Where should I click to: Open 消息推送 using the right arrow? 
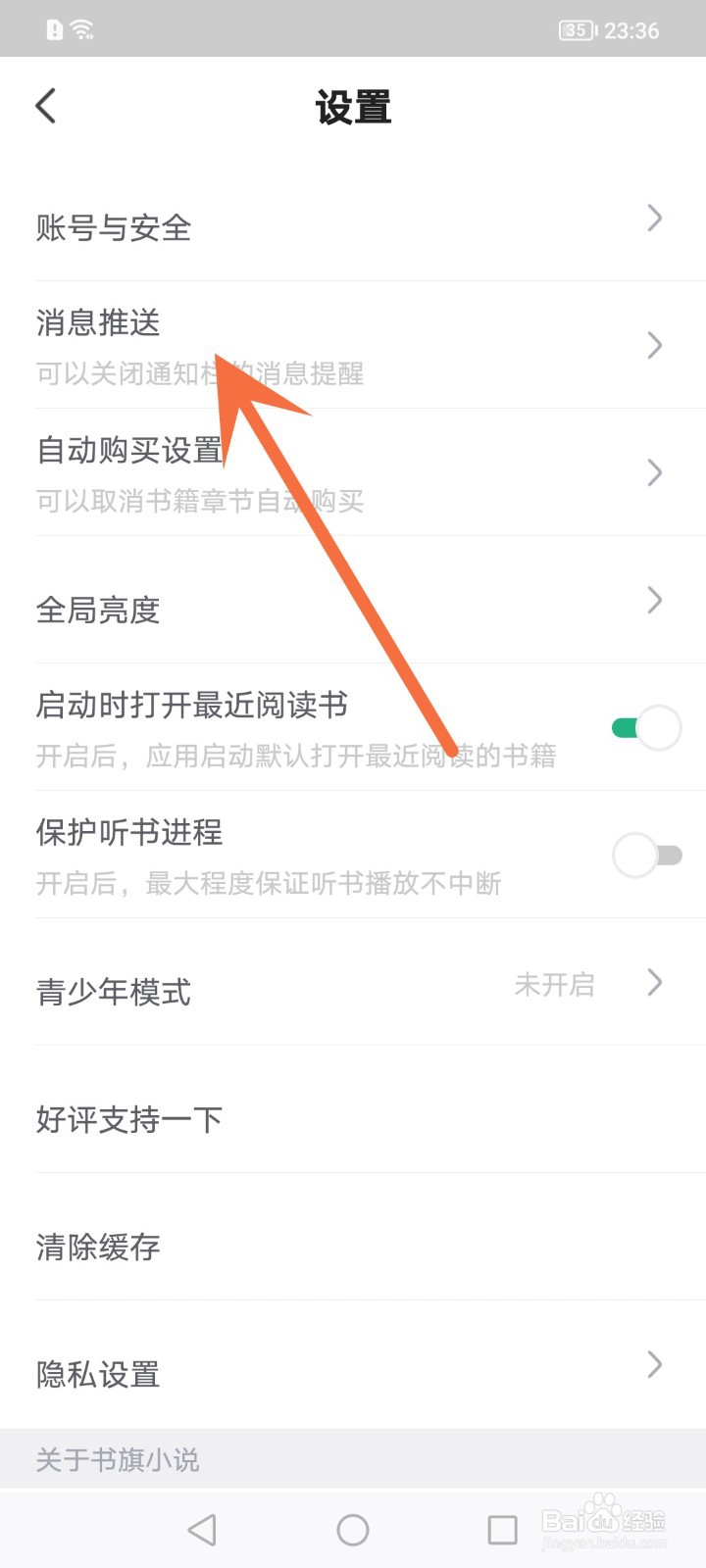653,345
